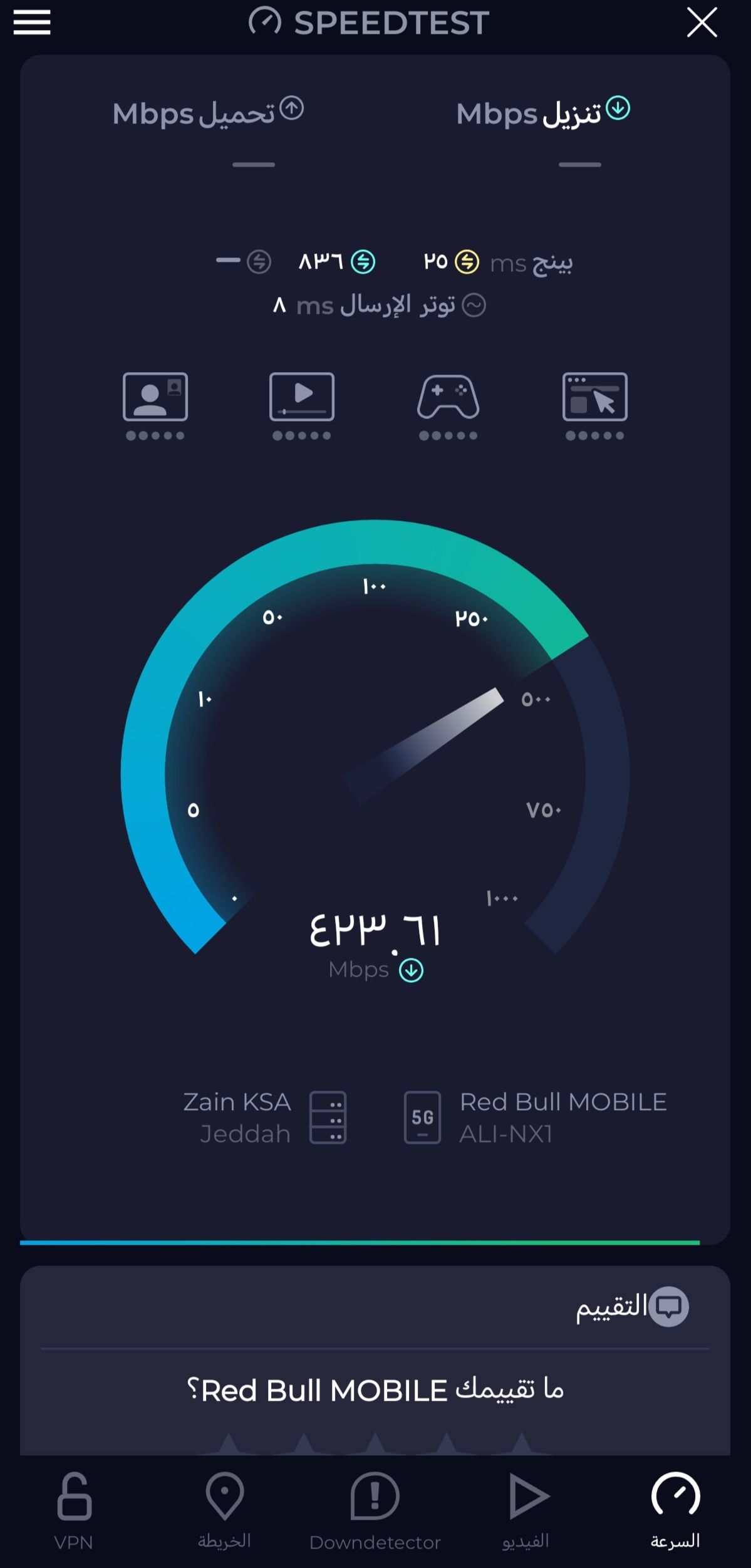Switch to the الفيديو video tab

526,1511
